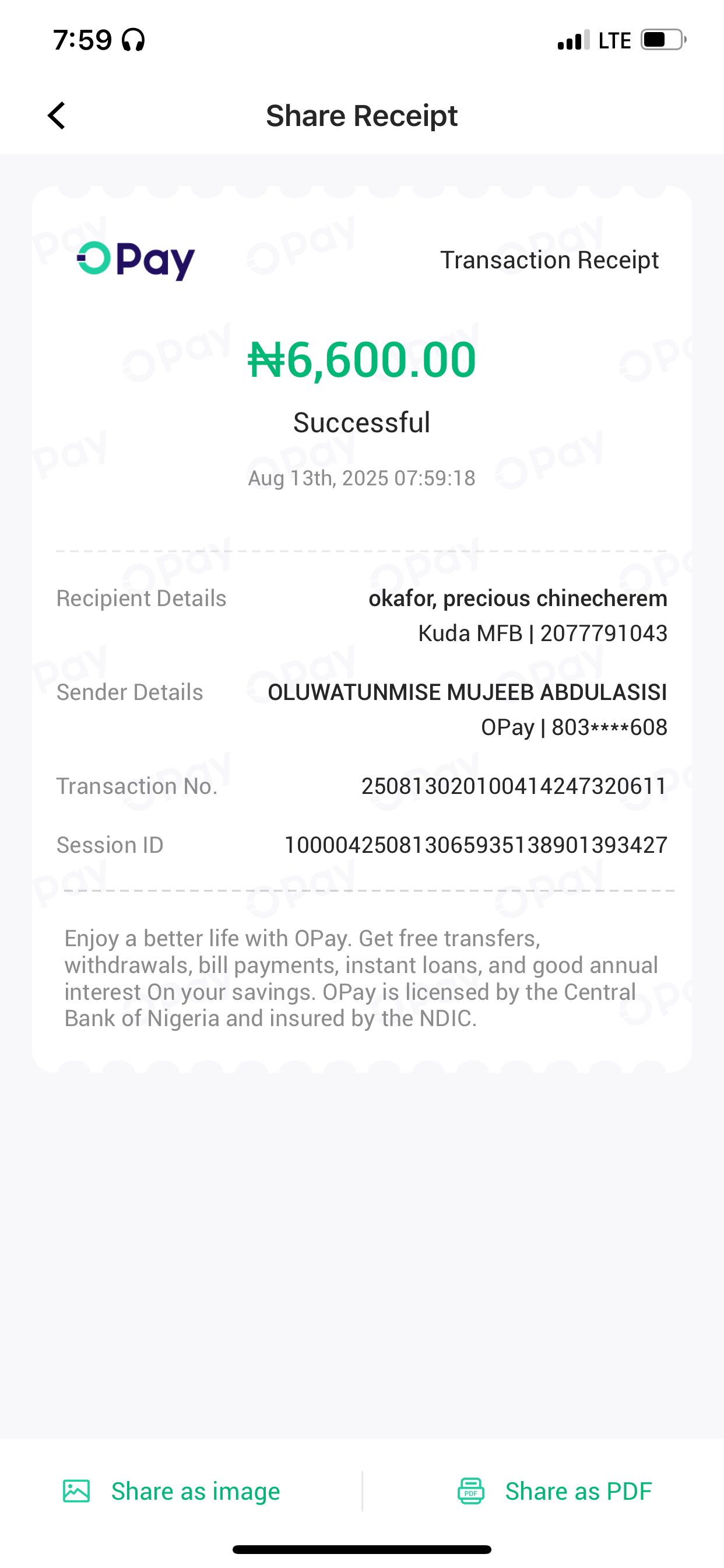
Task: Share the receipt as image
Action: coord(172,1490)
